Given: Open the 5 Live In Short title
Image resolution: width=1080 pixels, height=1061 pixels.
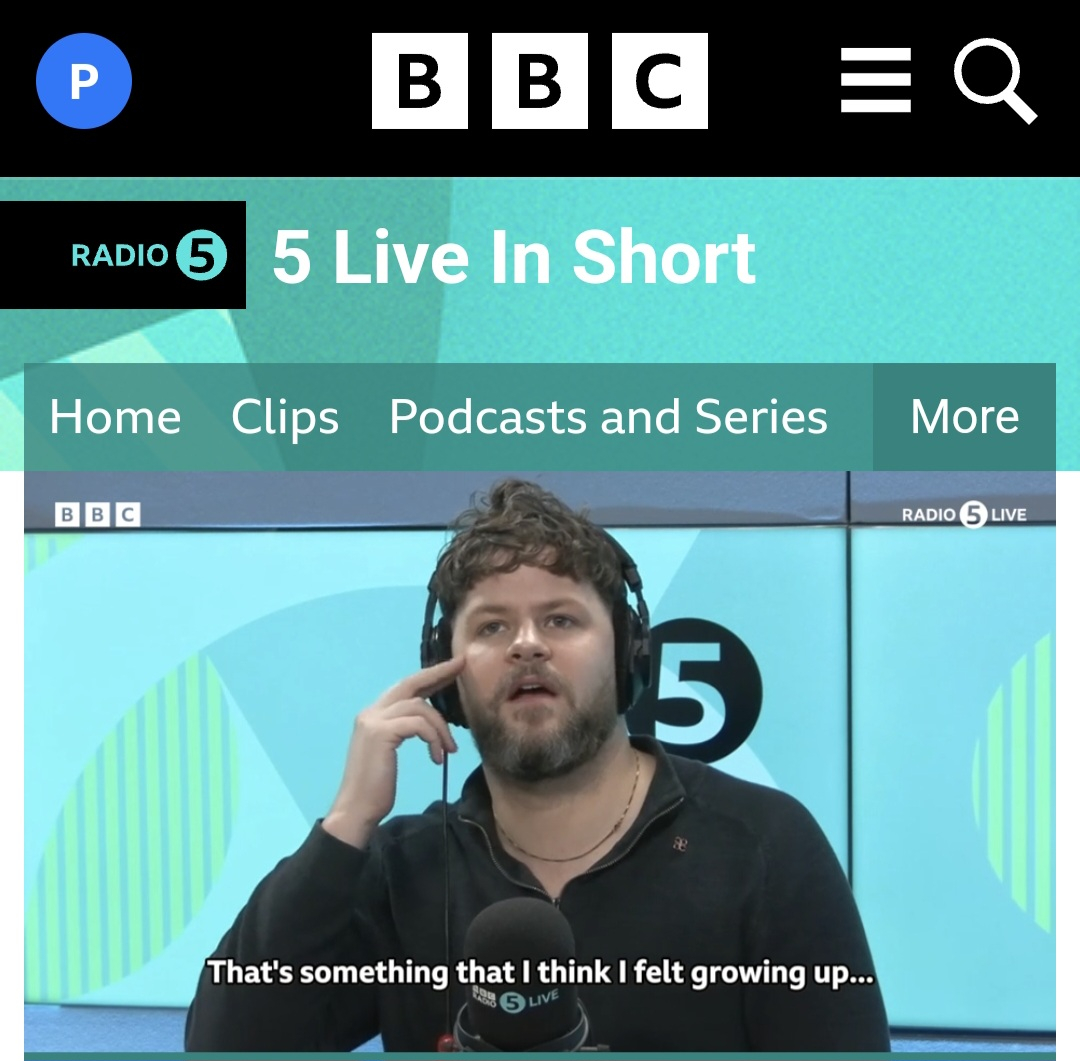Looking at the screenshot, I should pos(514,257).
